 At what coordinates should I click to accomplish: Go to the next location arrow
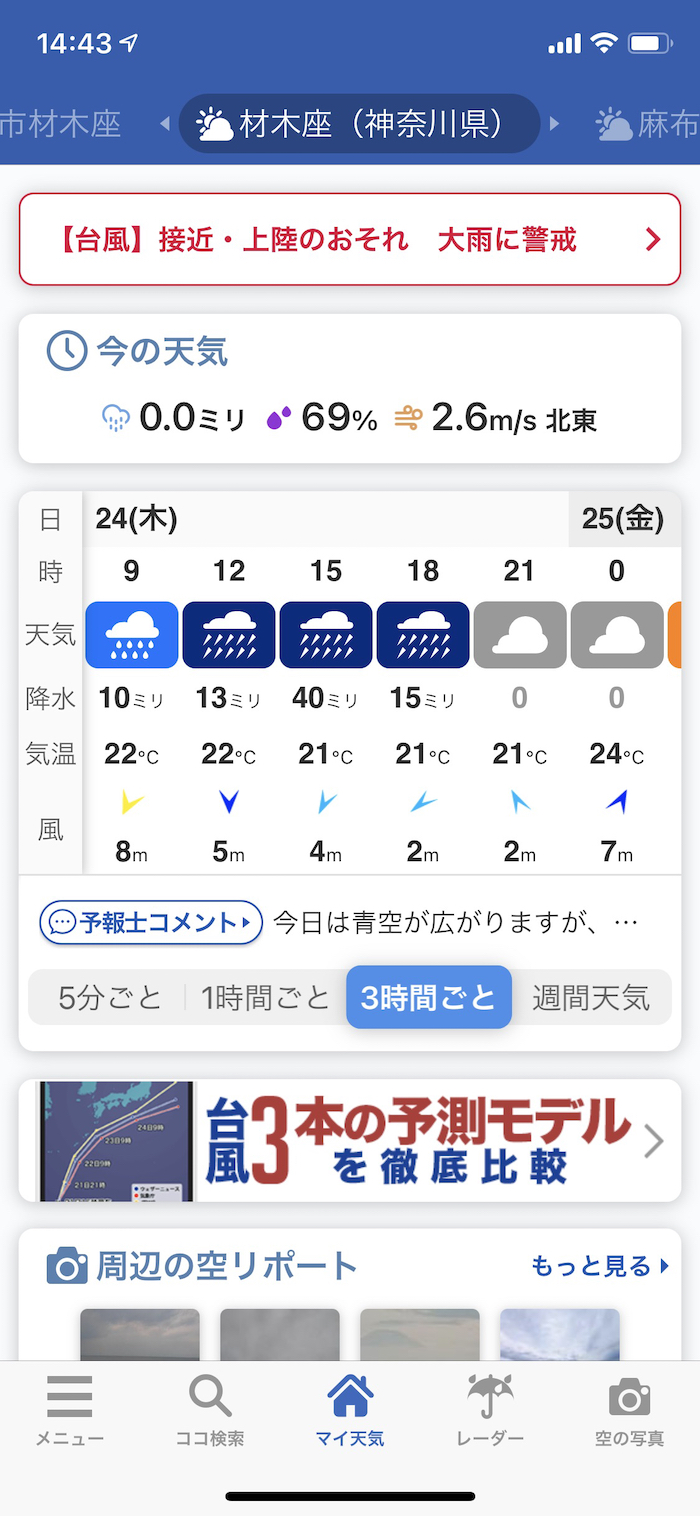coord(554,124)
